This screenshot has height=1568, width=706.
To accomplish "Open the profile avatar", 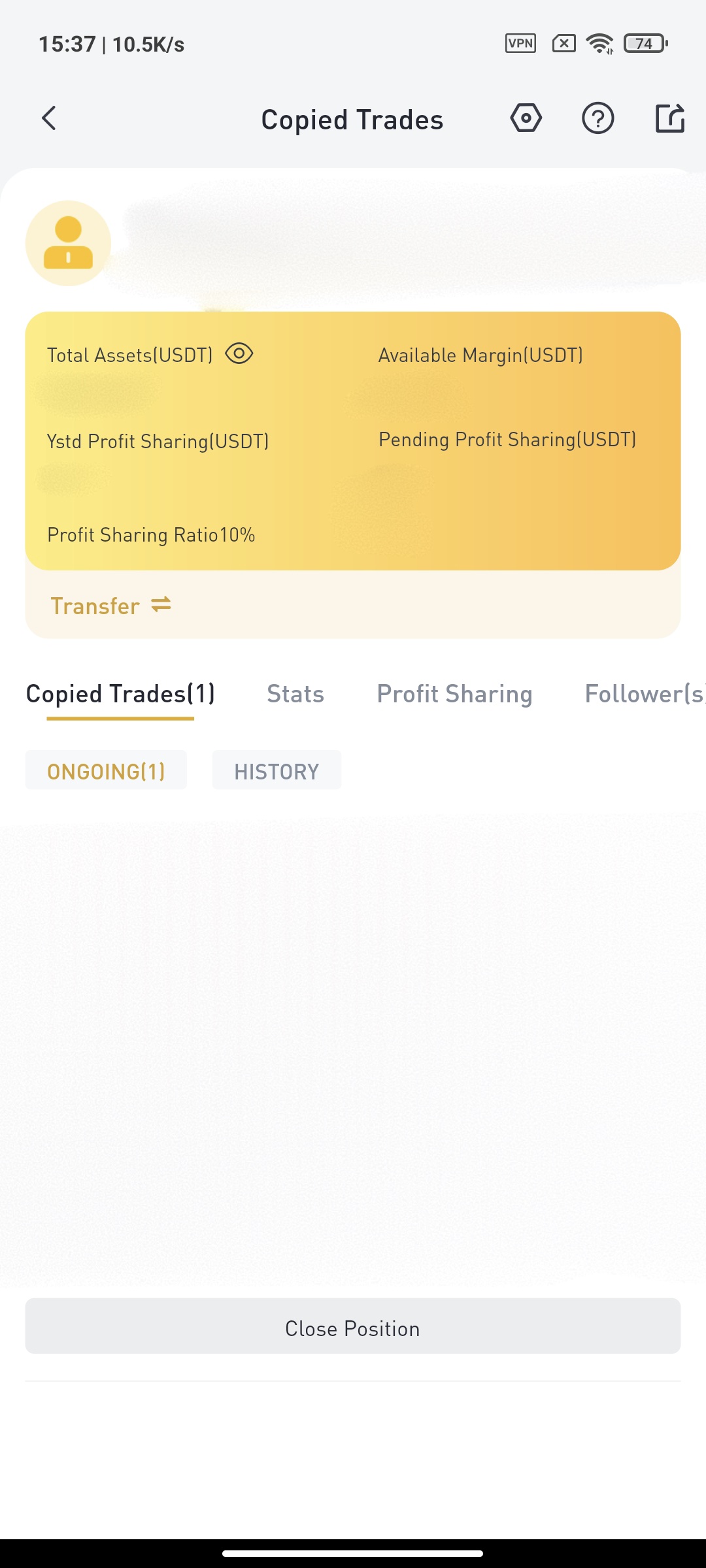I will click(68, 243).
